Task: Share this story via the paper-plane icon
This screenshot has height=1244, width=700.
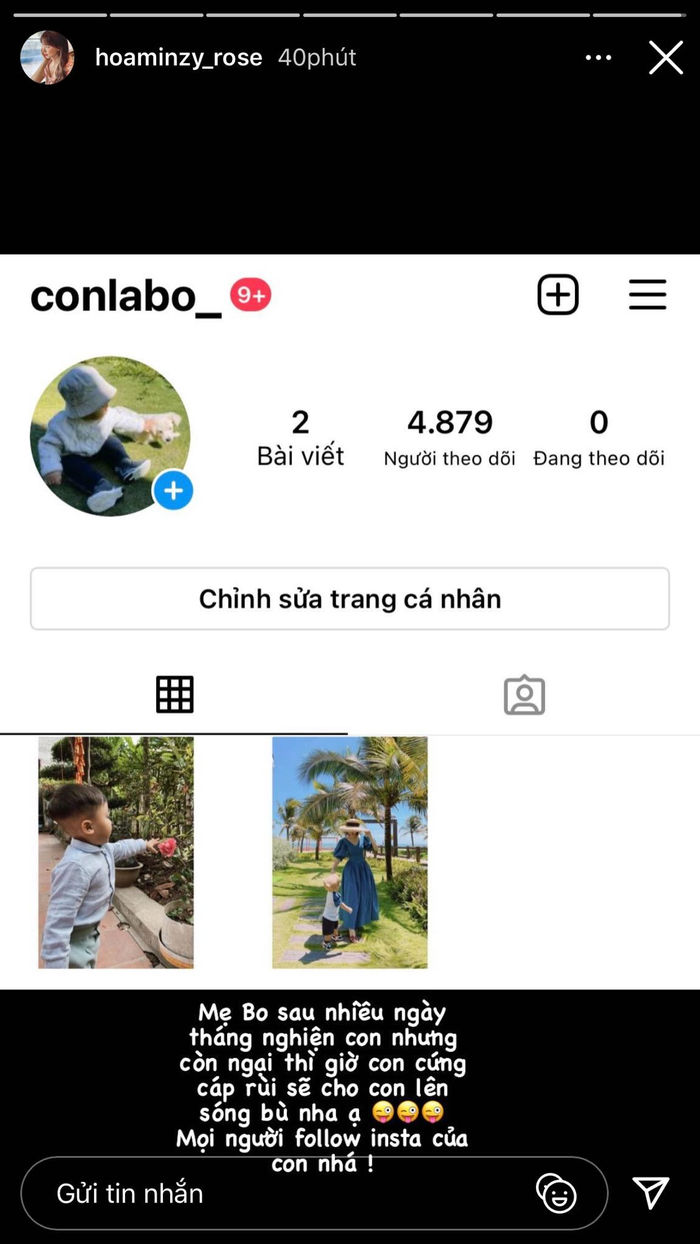Action: click(x=651, y=1192)
